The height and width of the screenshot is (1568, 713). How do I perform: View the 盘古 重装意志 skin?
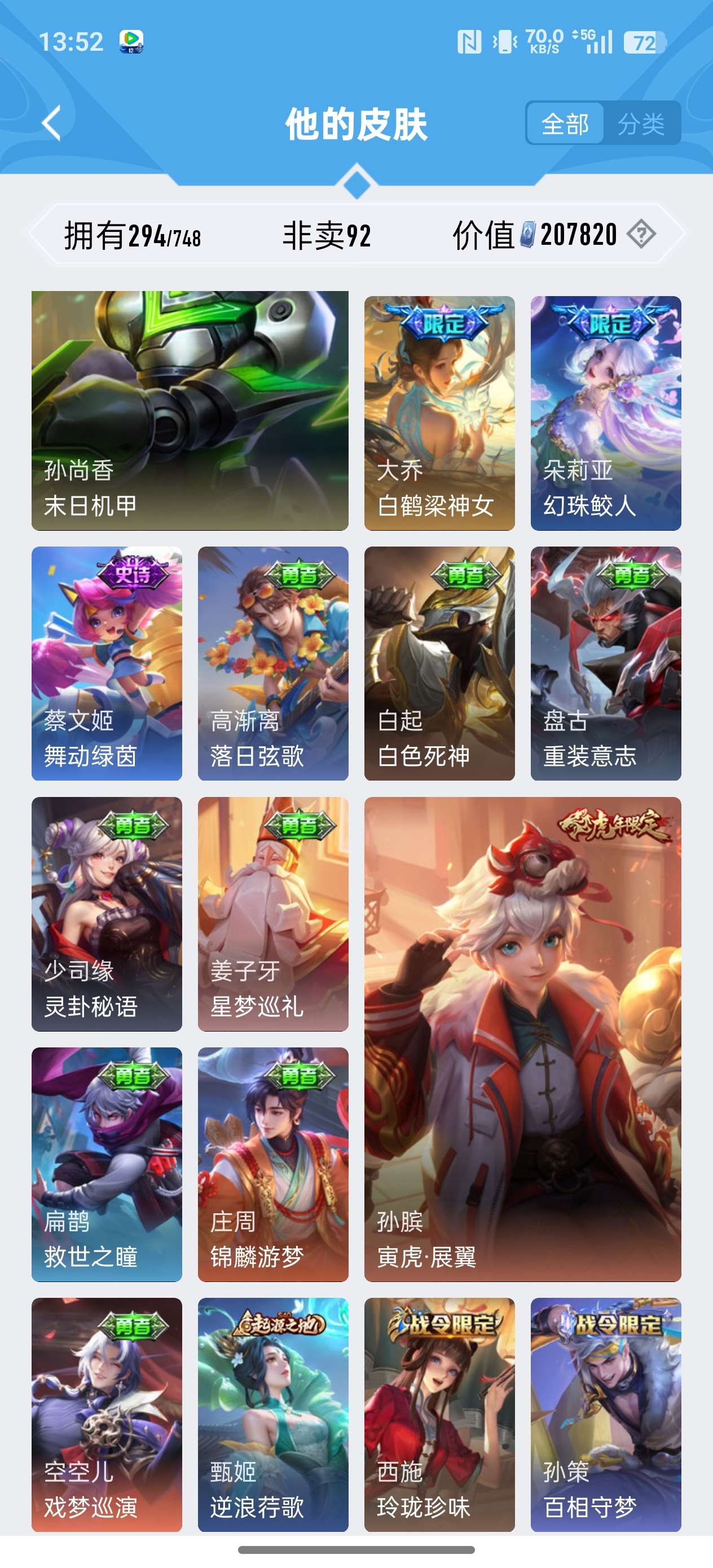point(605,663)
